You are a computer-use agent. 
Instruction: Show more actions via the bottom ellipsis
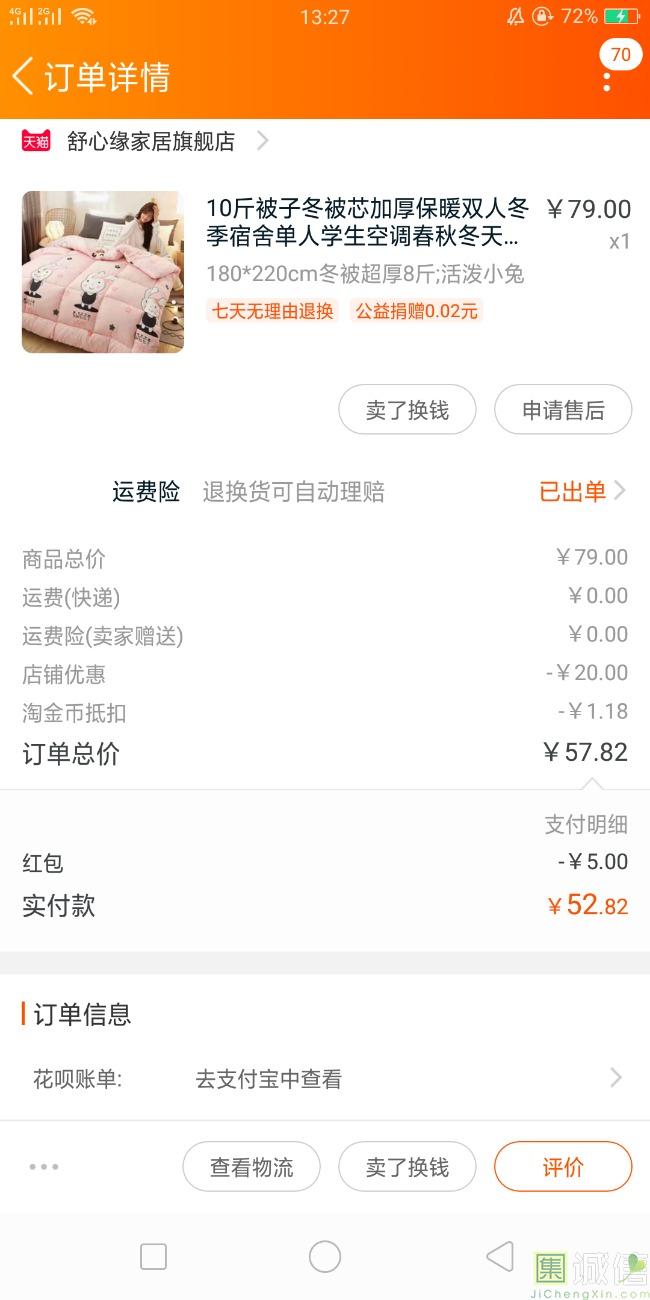[x=44, y=1166]
